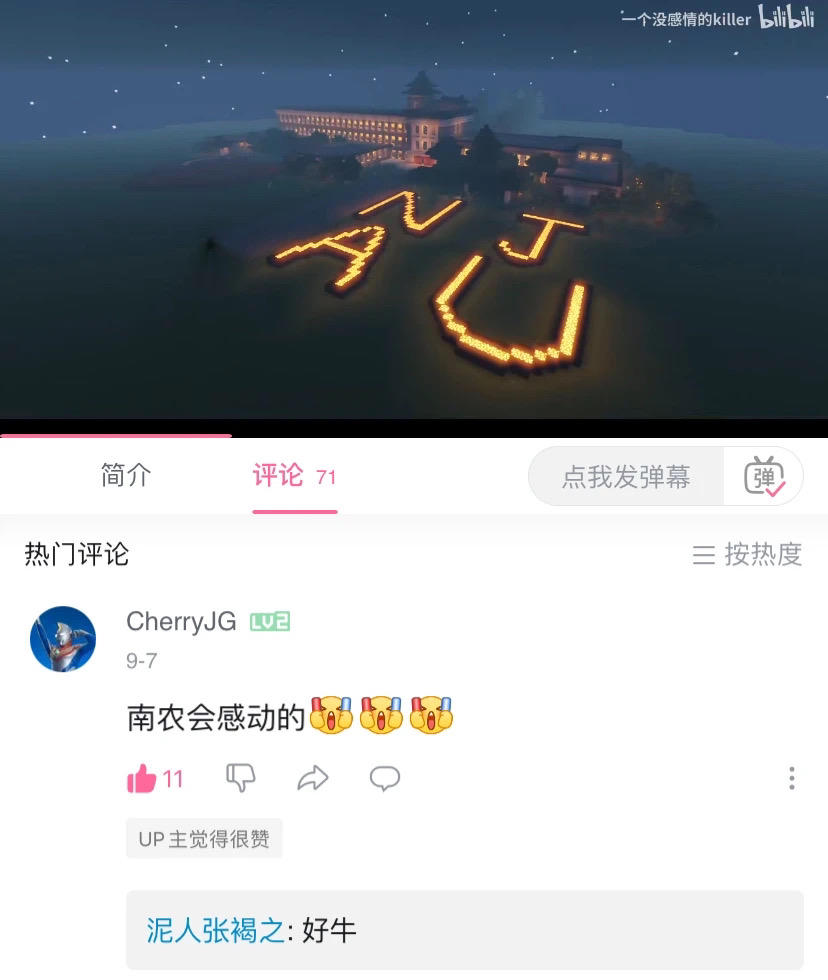This screenshot has height=980, width=828.
Task: Toggle the 弹 danmaku switch
Action: (x=765, y=477)
